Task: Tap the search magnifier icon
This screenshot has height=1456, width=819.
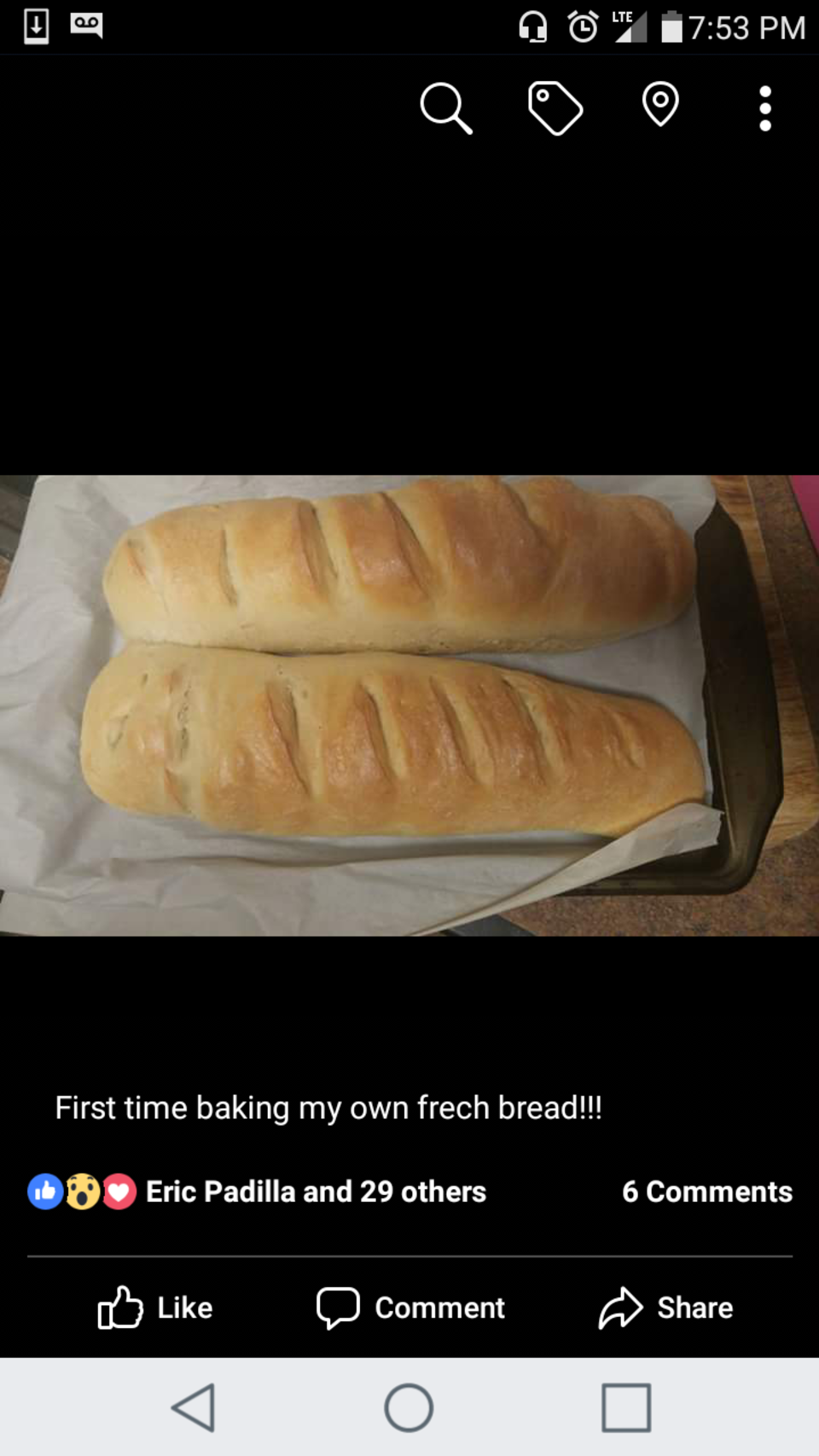Action: click(445, 108)
